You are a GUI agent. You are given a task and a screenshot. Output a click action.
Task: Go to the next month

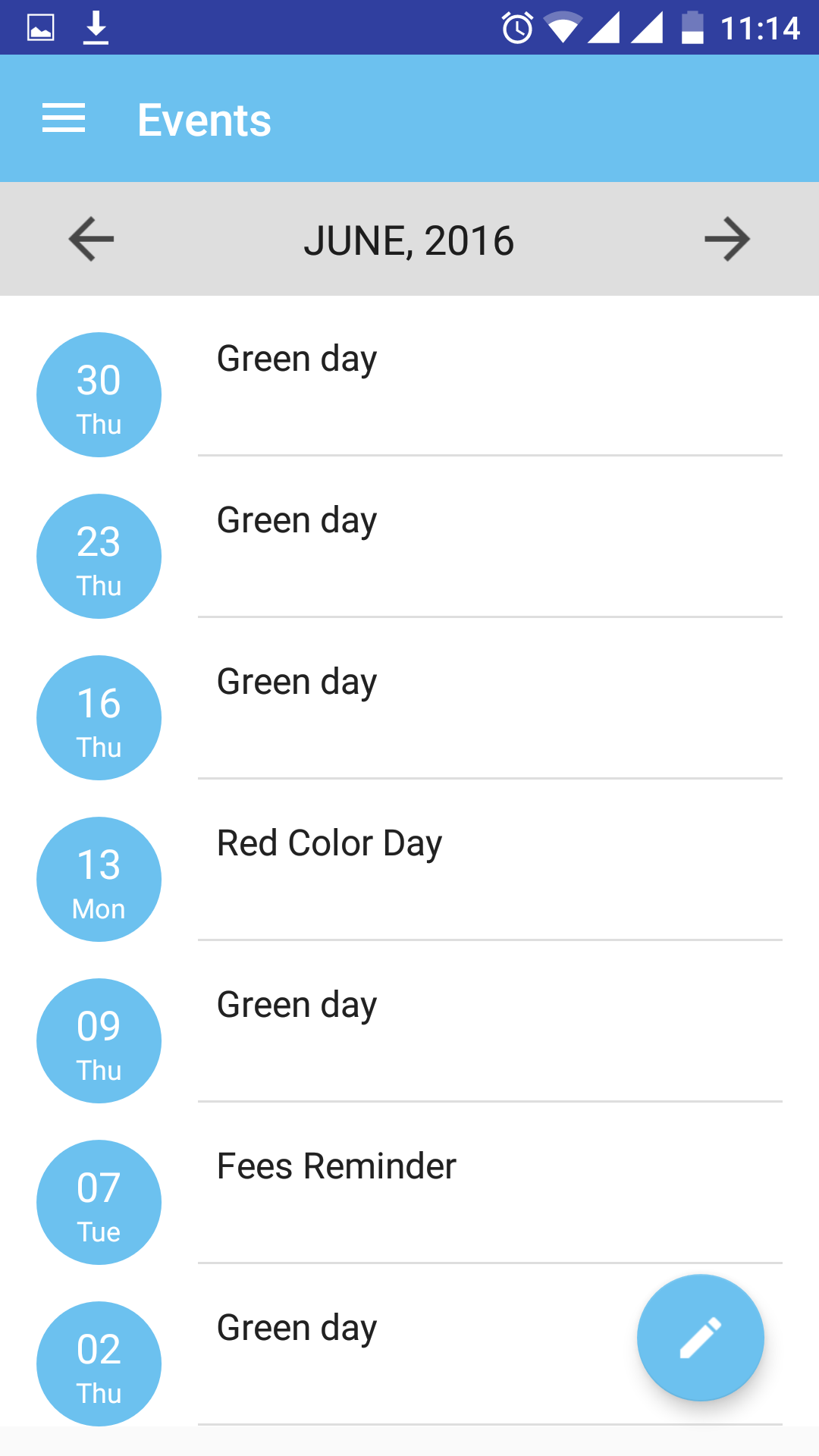(x=726, y=240)
